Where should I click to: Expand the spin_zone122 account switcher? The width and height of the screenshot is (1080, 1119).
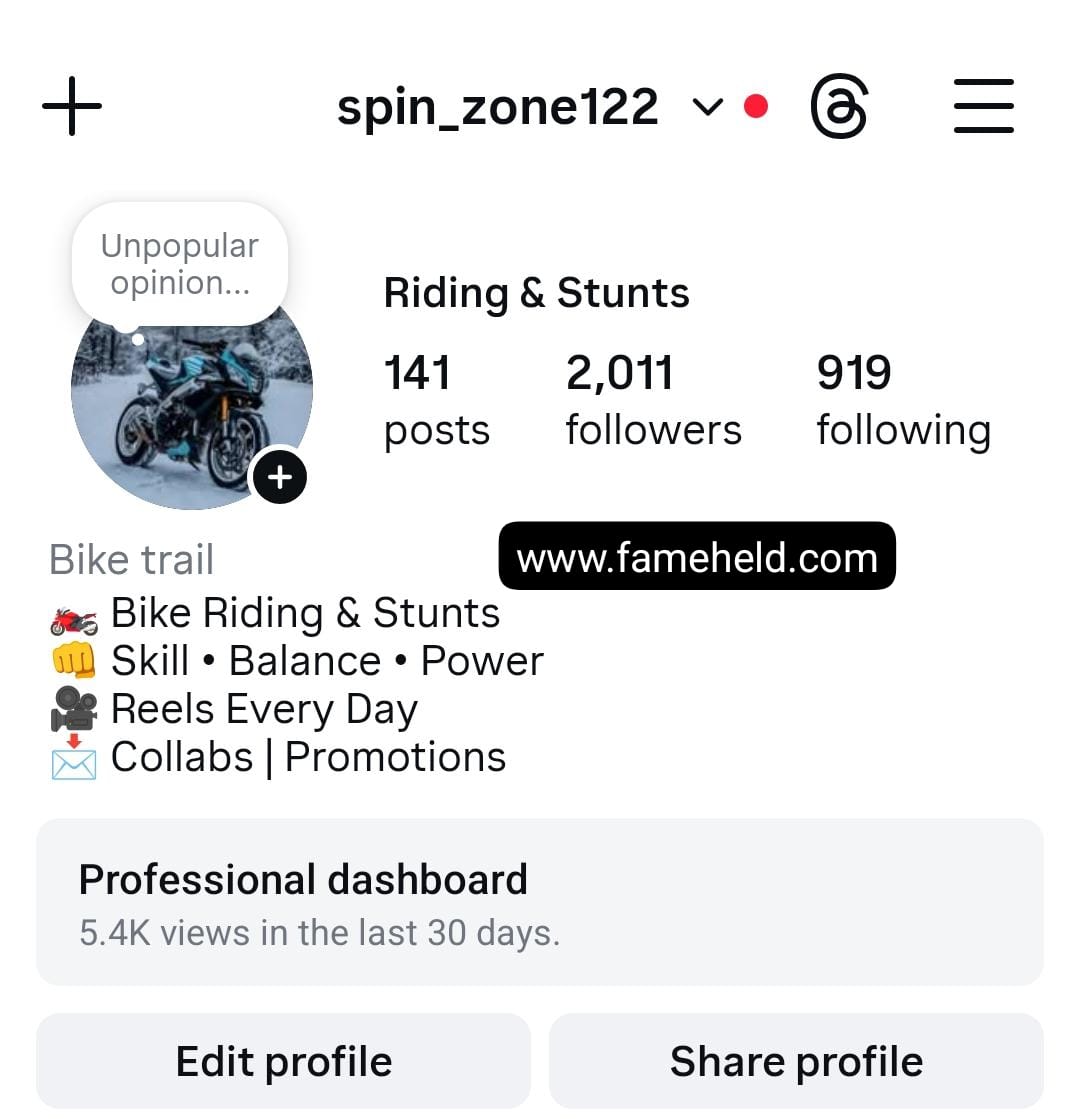(706, 107)
